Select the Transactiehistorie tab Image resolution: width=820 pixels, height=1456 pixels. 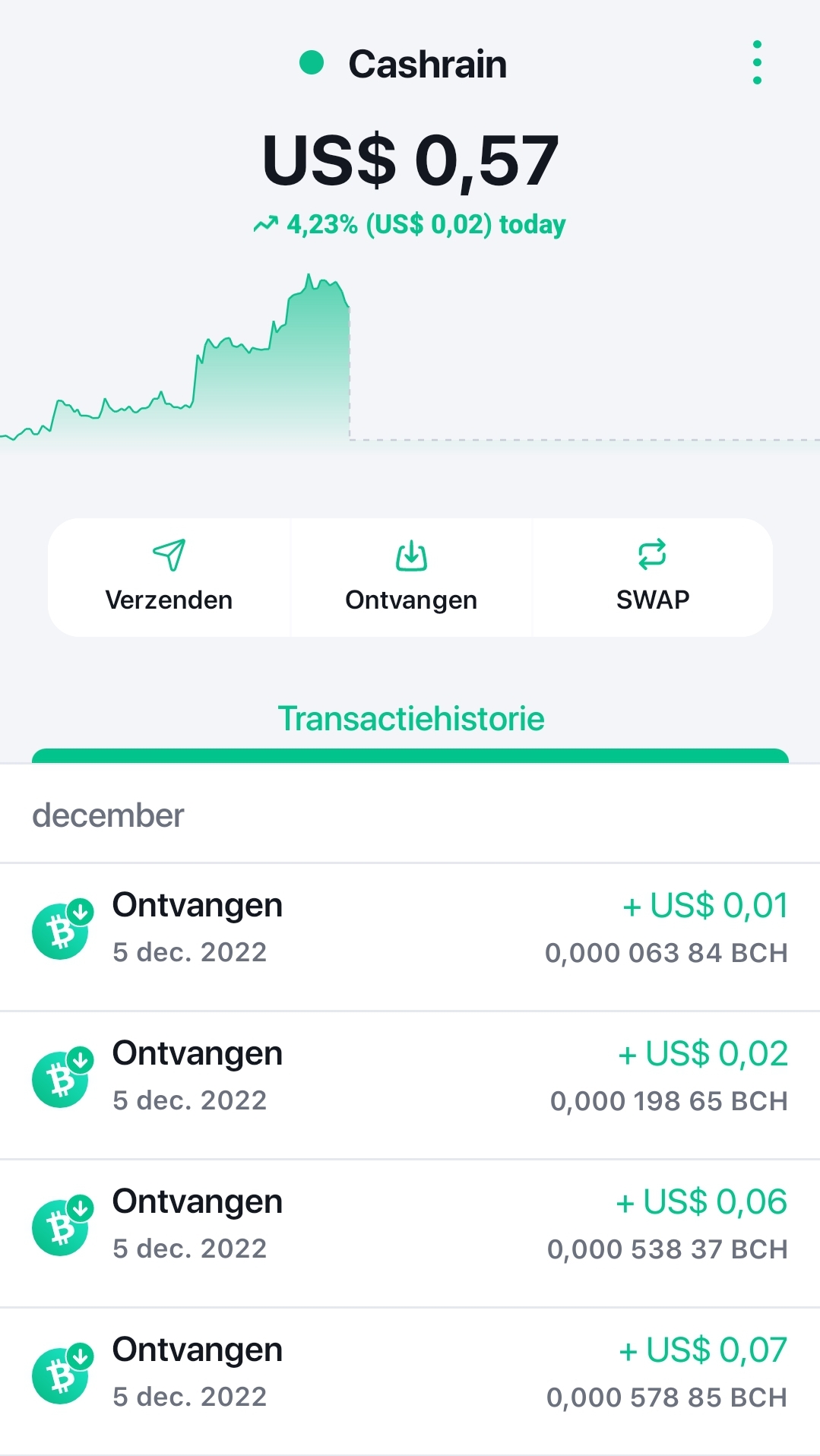point(410,719)
